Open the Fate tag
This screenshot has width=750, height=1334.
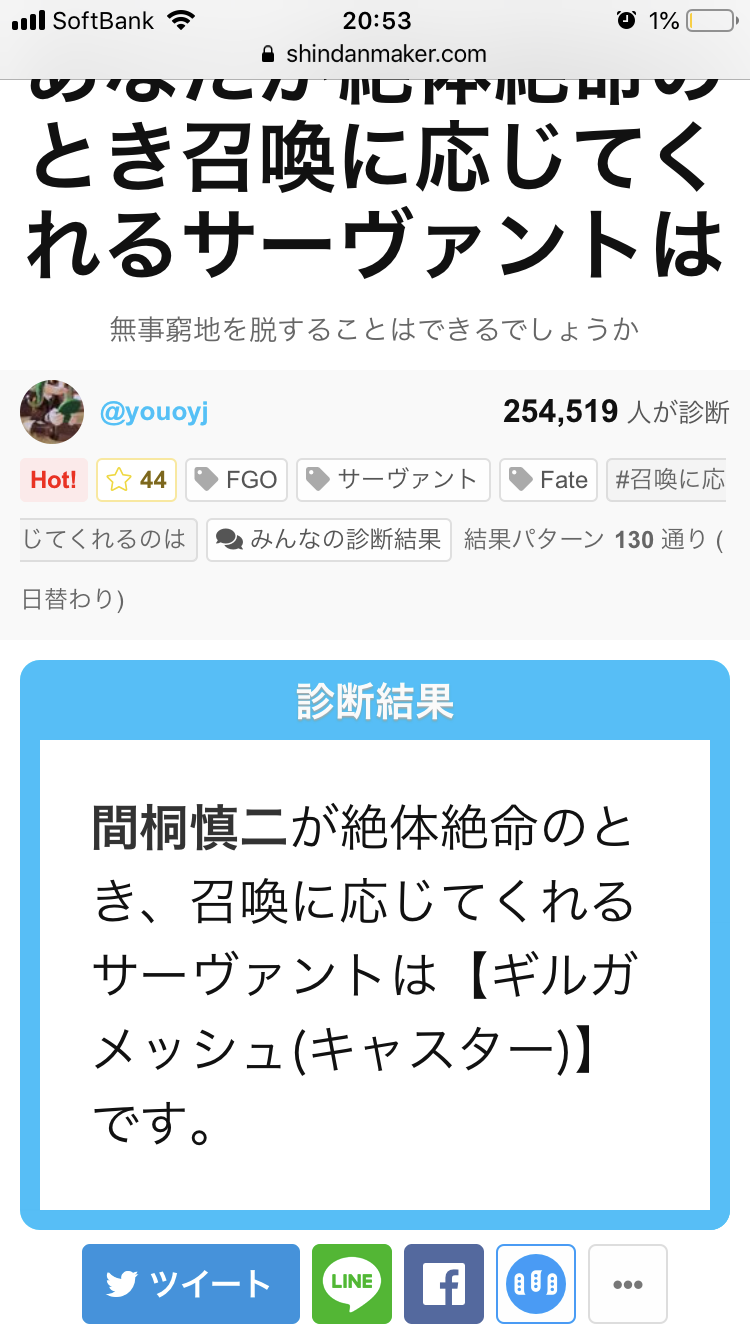click(x=549, y=480)
